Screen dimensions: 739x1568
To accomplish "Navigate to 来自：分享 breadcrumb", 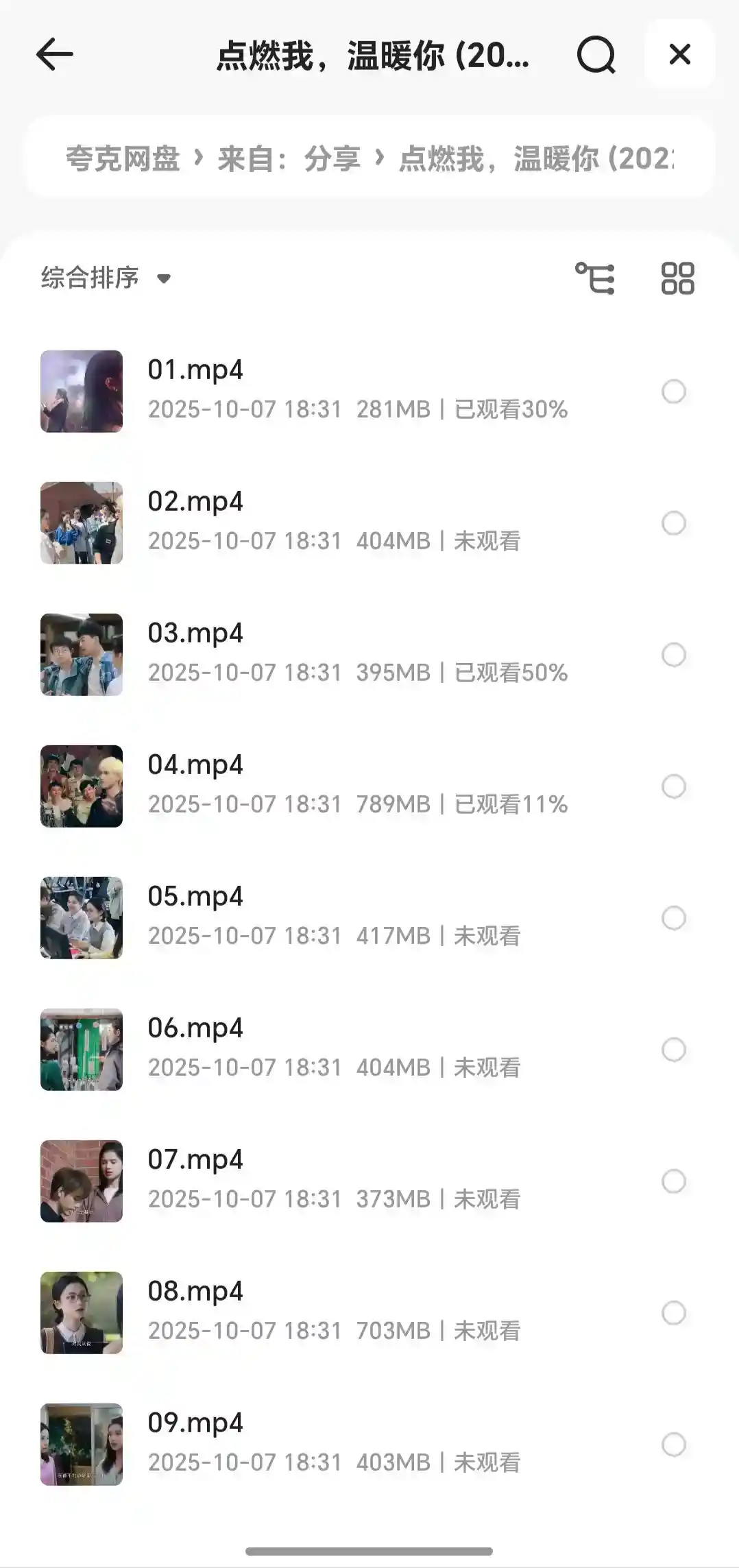I will point(289,159).
